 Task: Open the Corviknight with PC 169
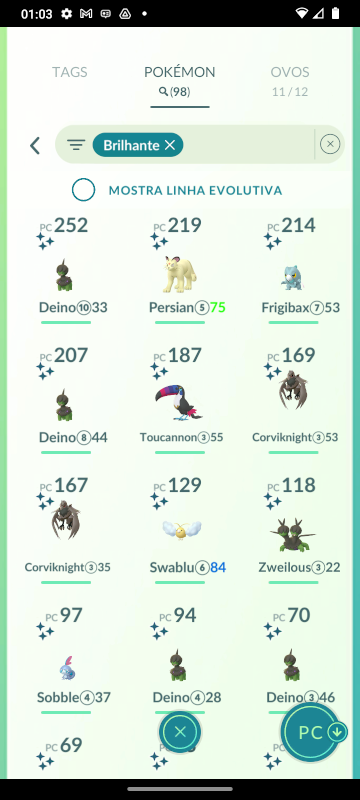[293, 400]
